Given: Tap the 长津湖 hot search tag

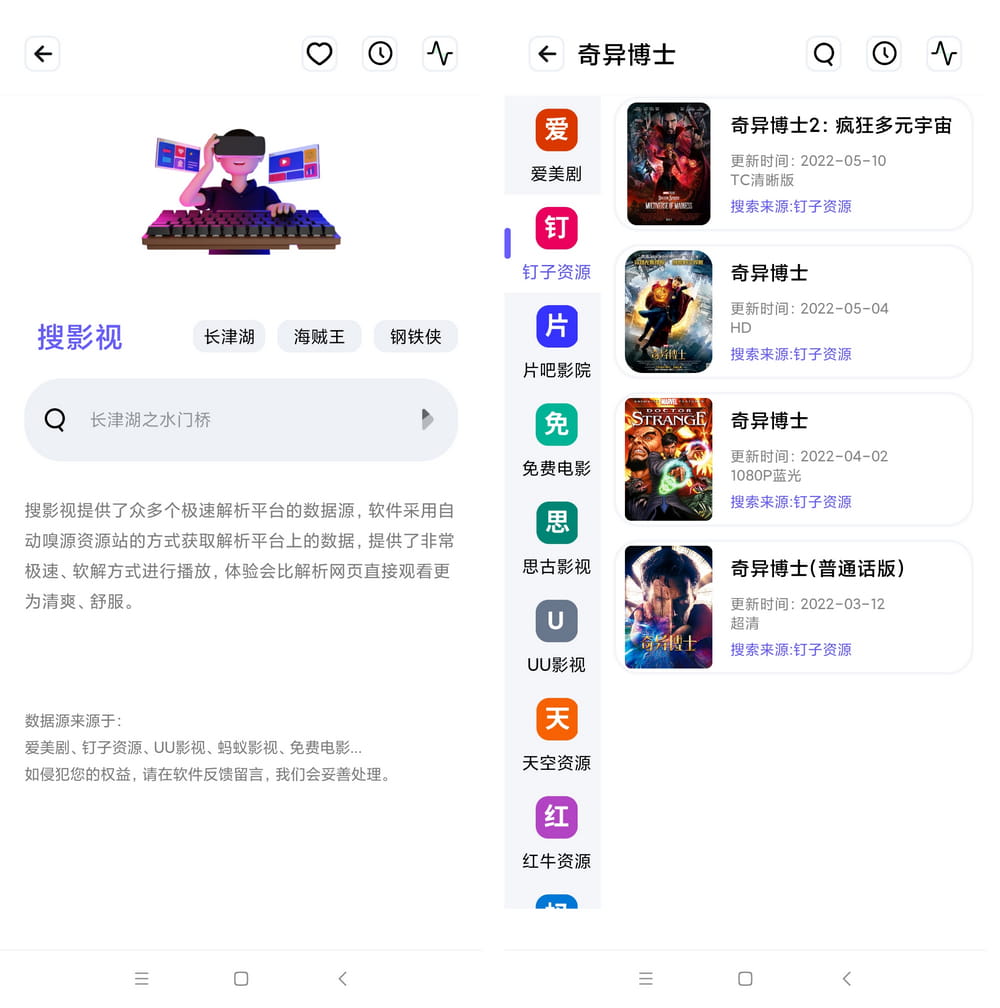Looking at the screenshot, I should (x=229, y=337).
